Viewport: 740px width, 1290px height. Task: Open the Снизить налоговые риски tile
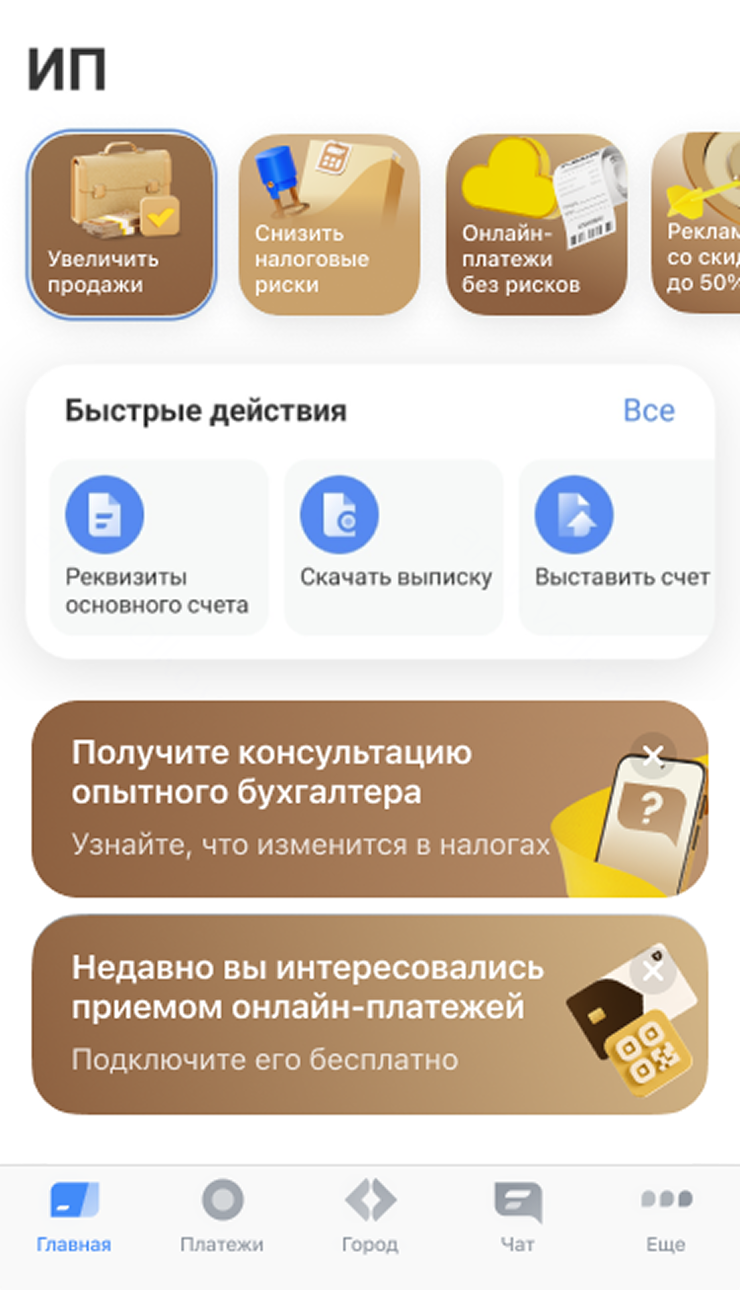pos(329,224)
